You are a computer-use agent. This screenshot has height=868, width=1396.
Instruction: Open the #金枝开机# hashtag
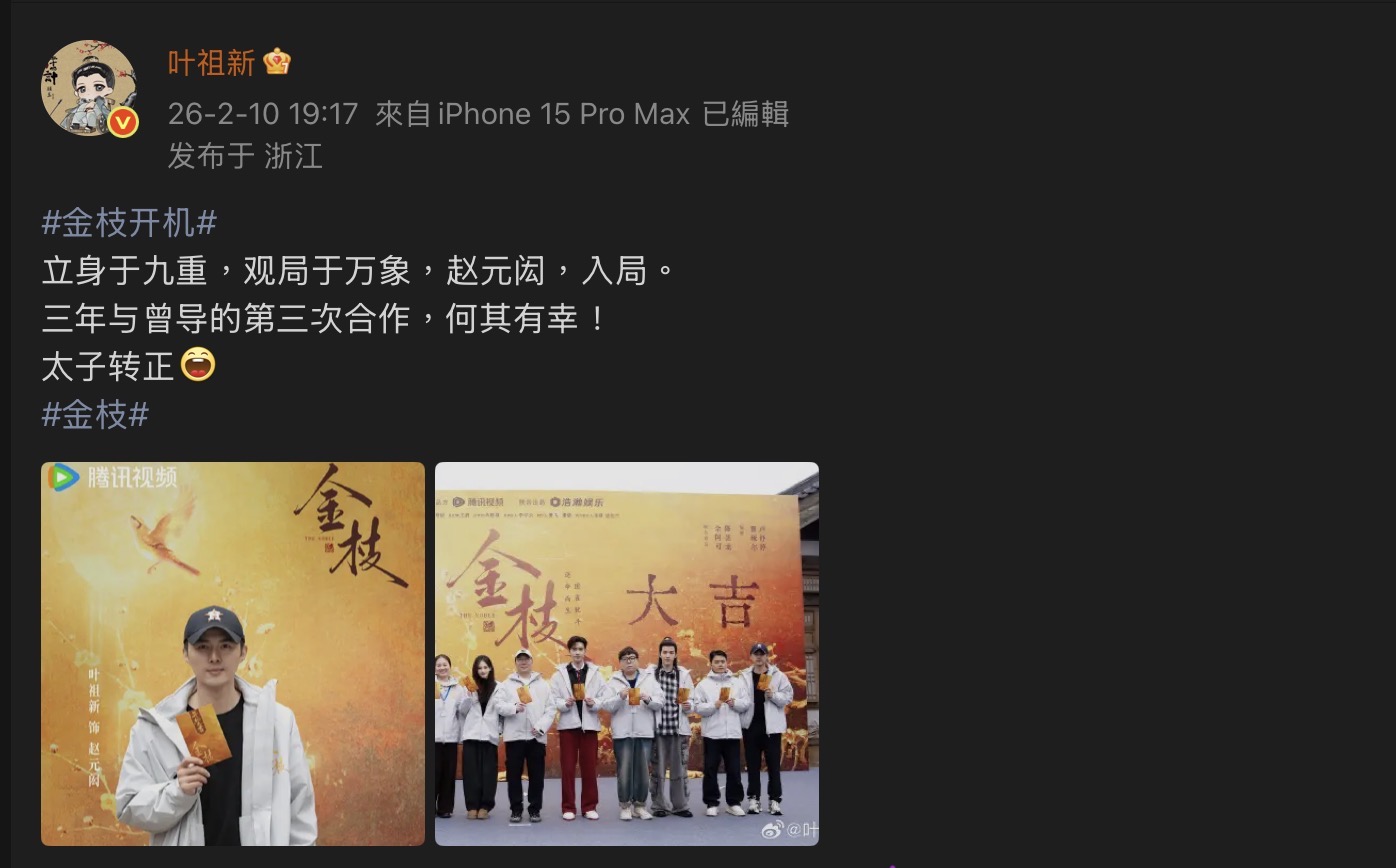click(x=129, y=222)
